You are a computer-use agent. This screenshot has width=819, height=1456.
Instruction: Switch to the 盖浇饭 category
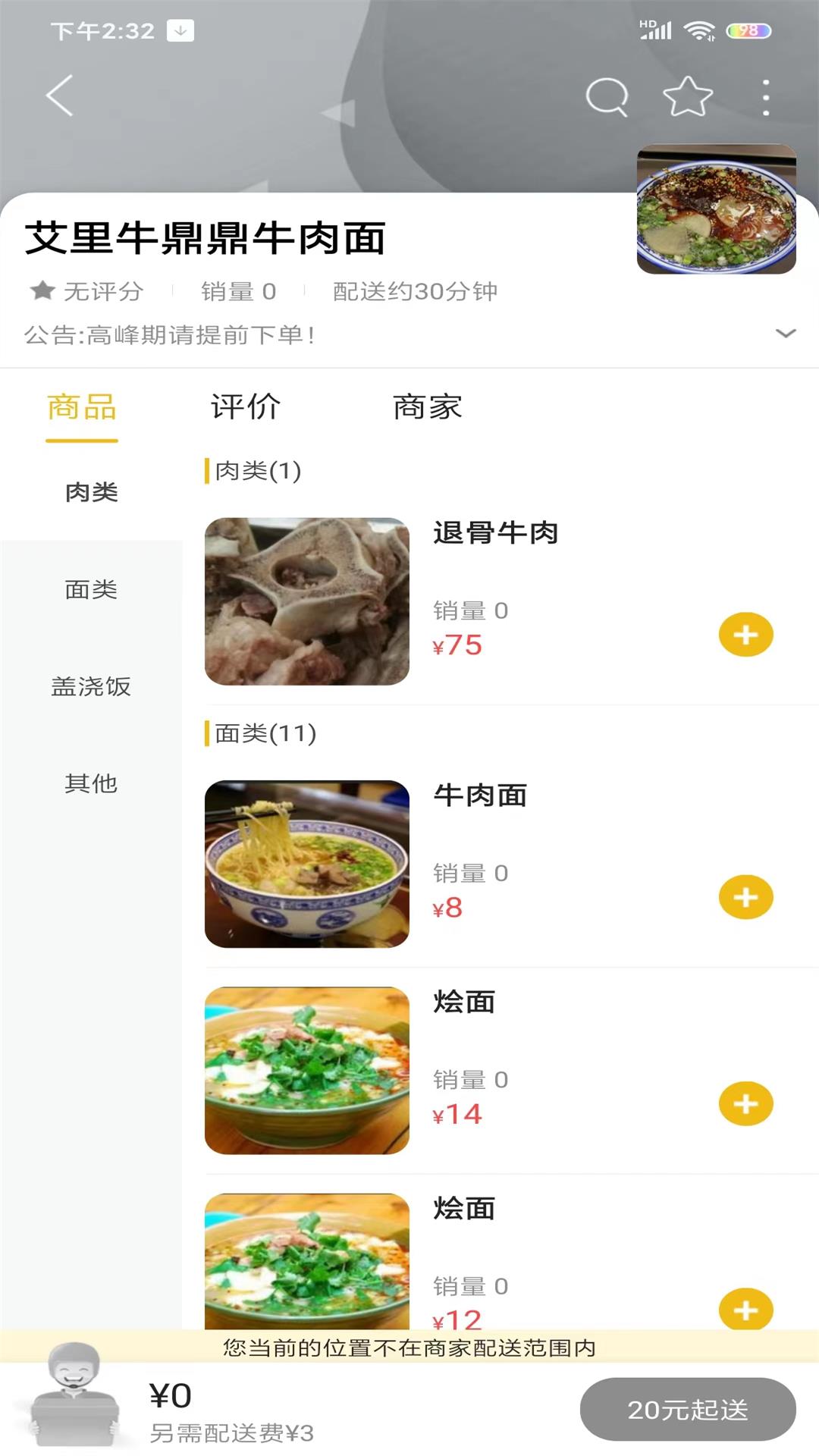(91, 688)
